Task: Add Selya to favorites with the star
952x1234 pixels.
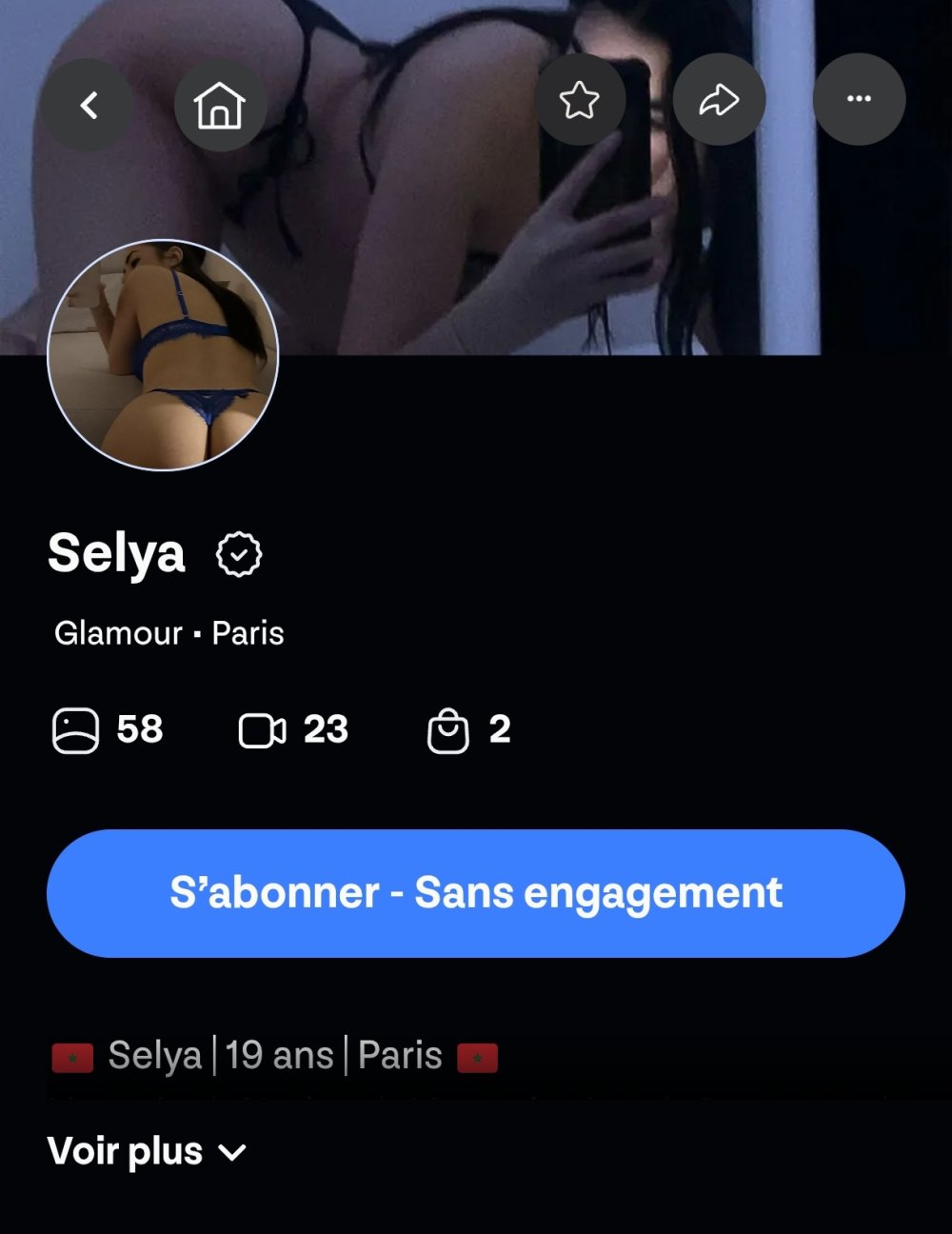Action: tap(579, 100)
